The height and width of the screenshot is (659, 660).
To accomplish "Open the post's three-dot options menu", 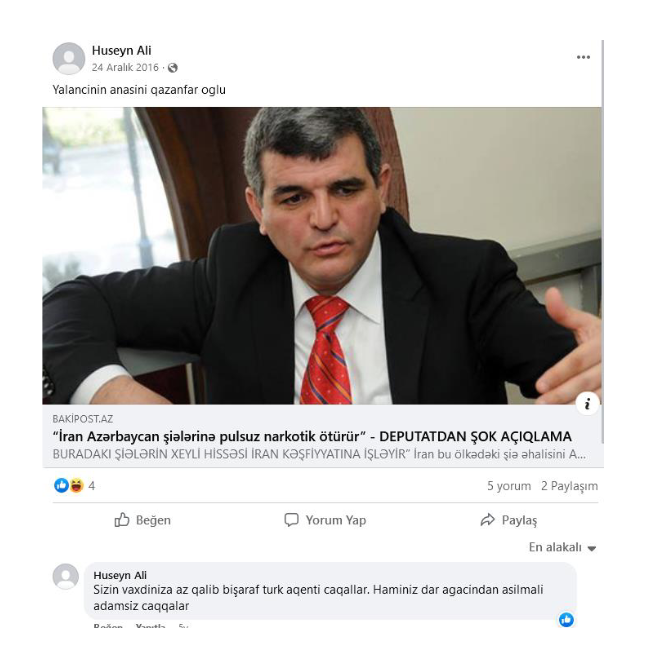I will (x=583, y=58).
